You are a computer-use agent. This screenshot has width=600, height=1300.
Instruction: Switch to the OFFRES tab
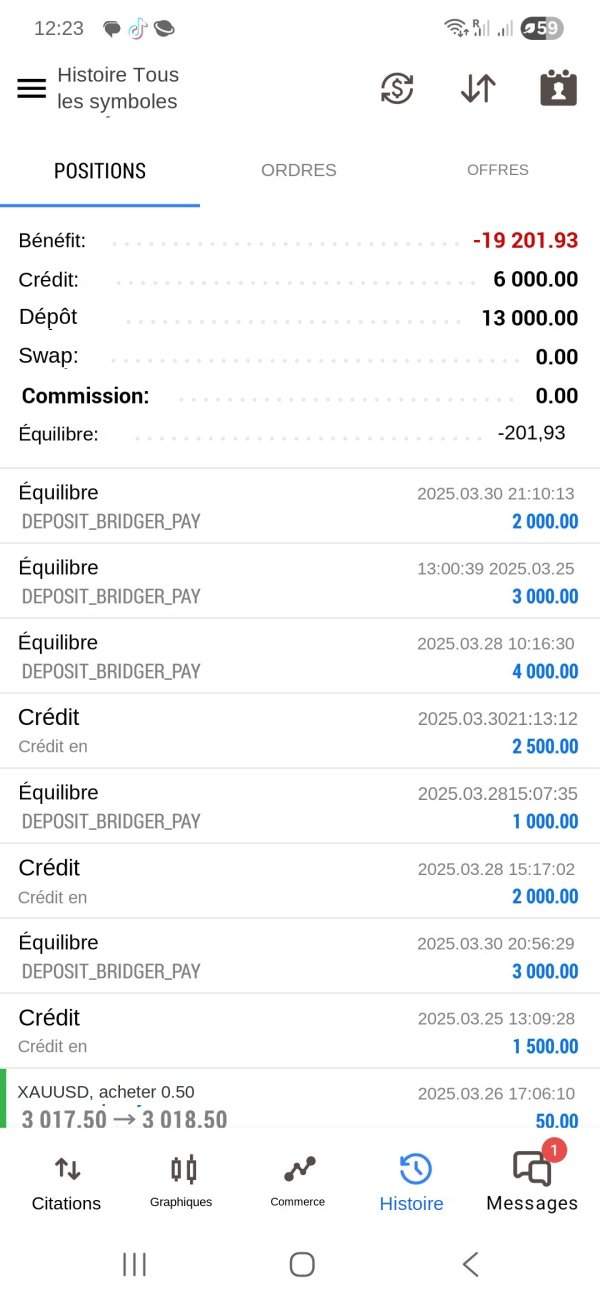point(498,170)
